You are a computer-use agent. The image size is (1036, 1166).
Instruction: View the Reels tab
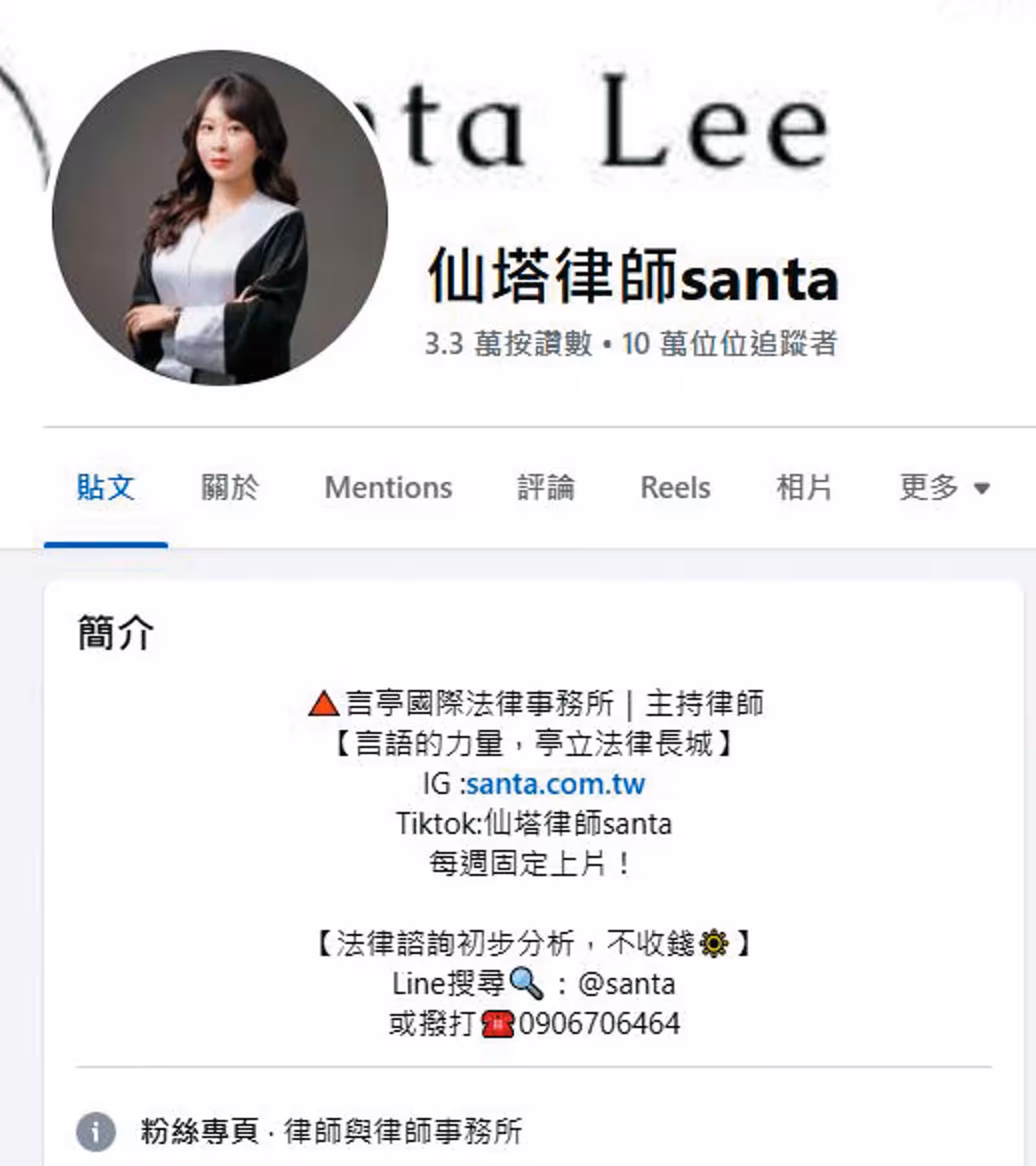click(x=675, y=487)
